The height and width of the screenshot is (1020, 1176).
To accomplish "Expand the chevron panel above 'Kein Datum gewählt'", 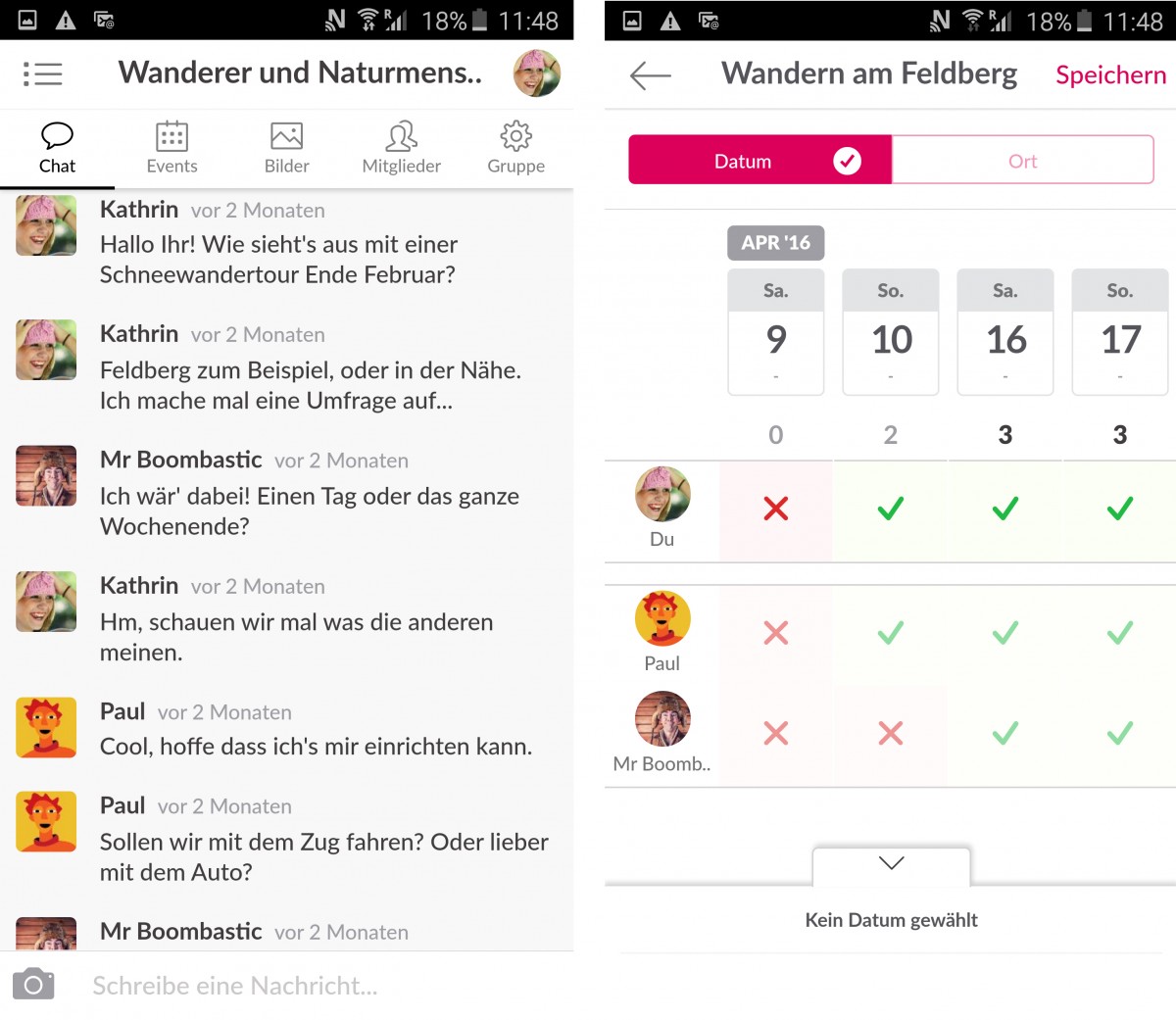I will click(x=891, y=864).
